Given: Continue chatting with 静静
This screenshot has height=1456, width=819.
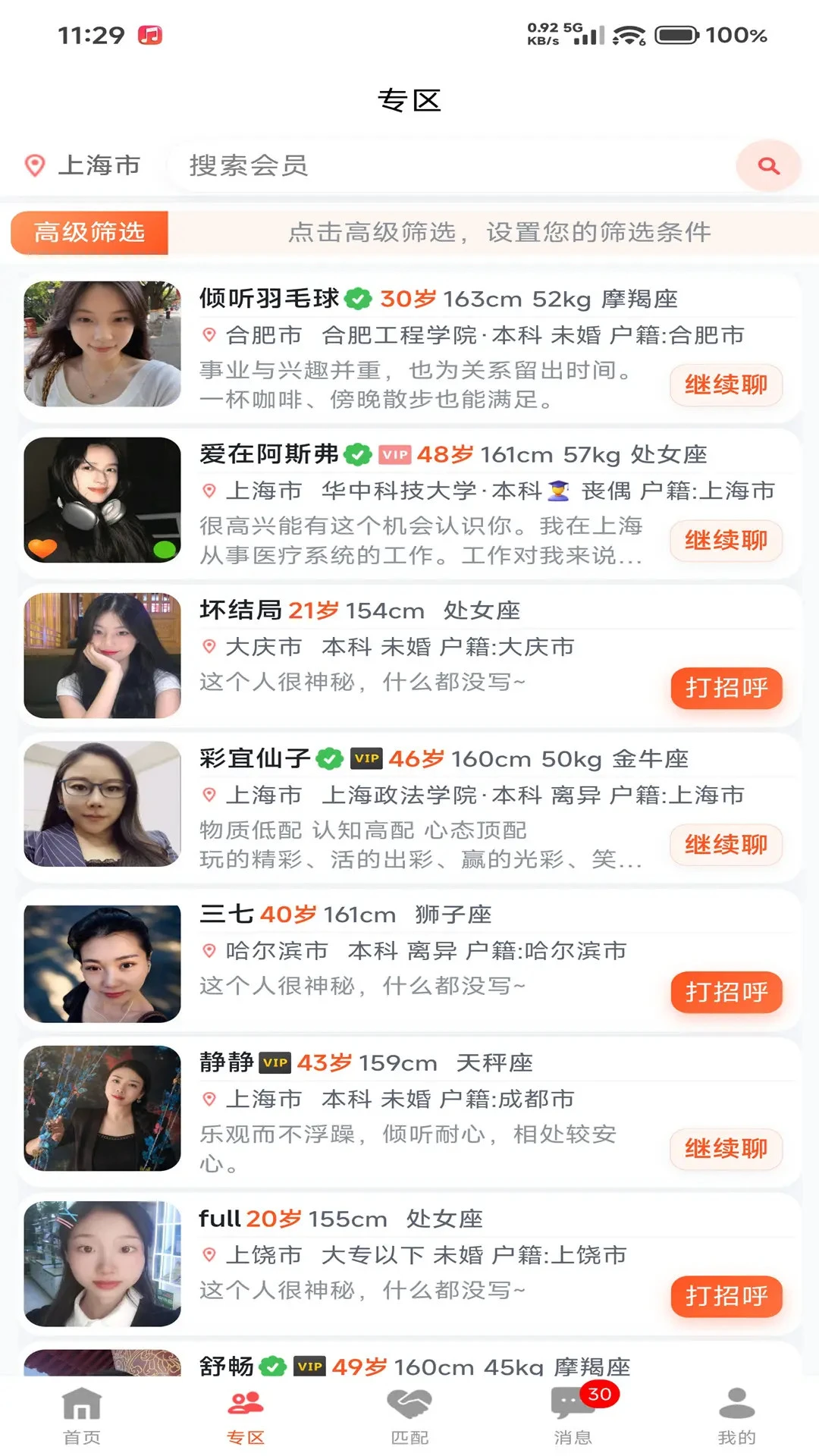Looking at the screenshot, I should (726, 1149).
